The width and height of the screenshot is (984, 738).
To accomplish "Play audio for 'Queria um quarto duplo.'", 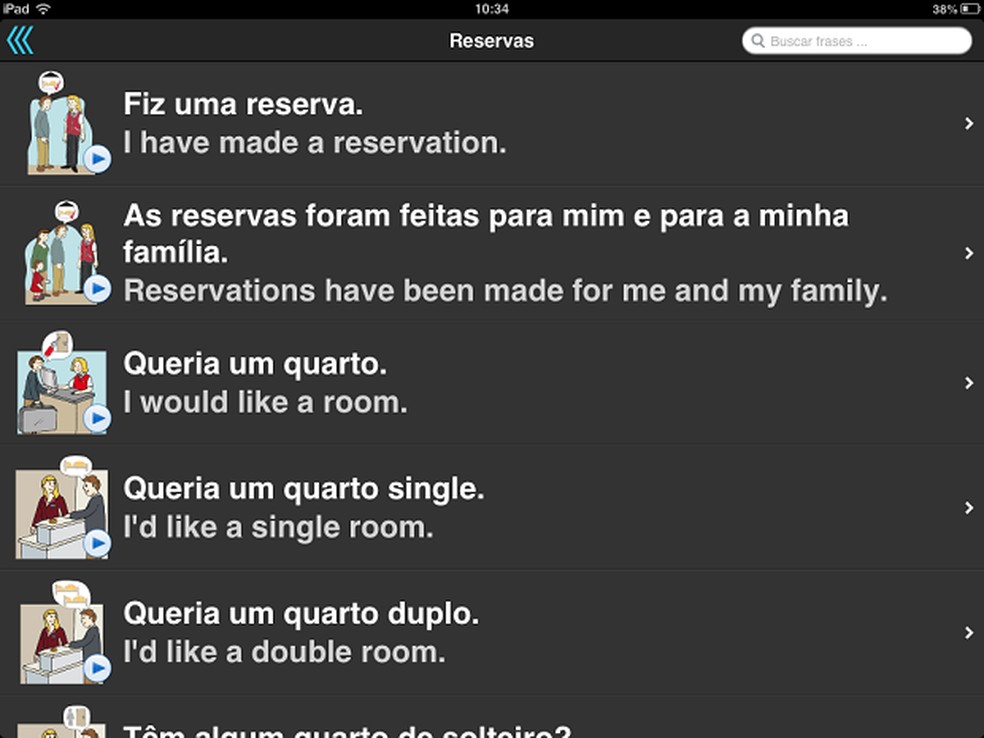I will 97,667.
